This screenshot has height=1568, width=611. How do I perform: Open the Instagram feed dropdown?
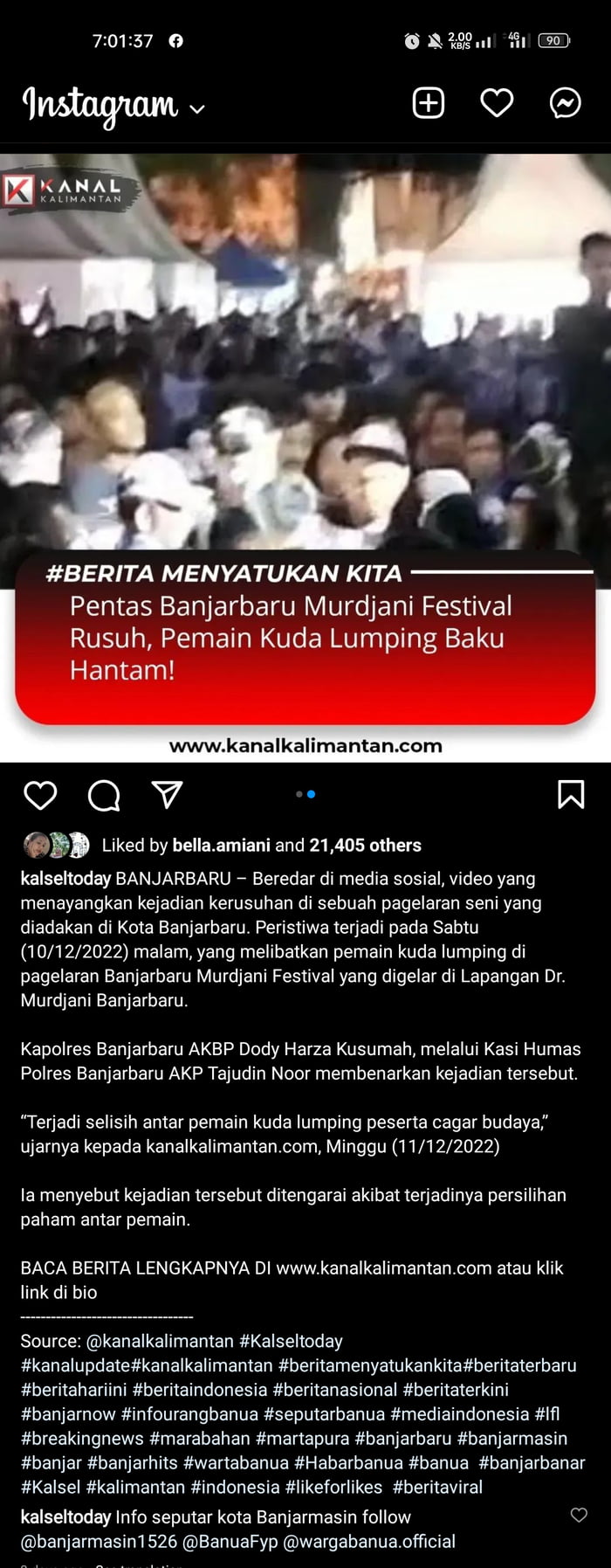[x=197, y=108]
